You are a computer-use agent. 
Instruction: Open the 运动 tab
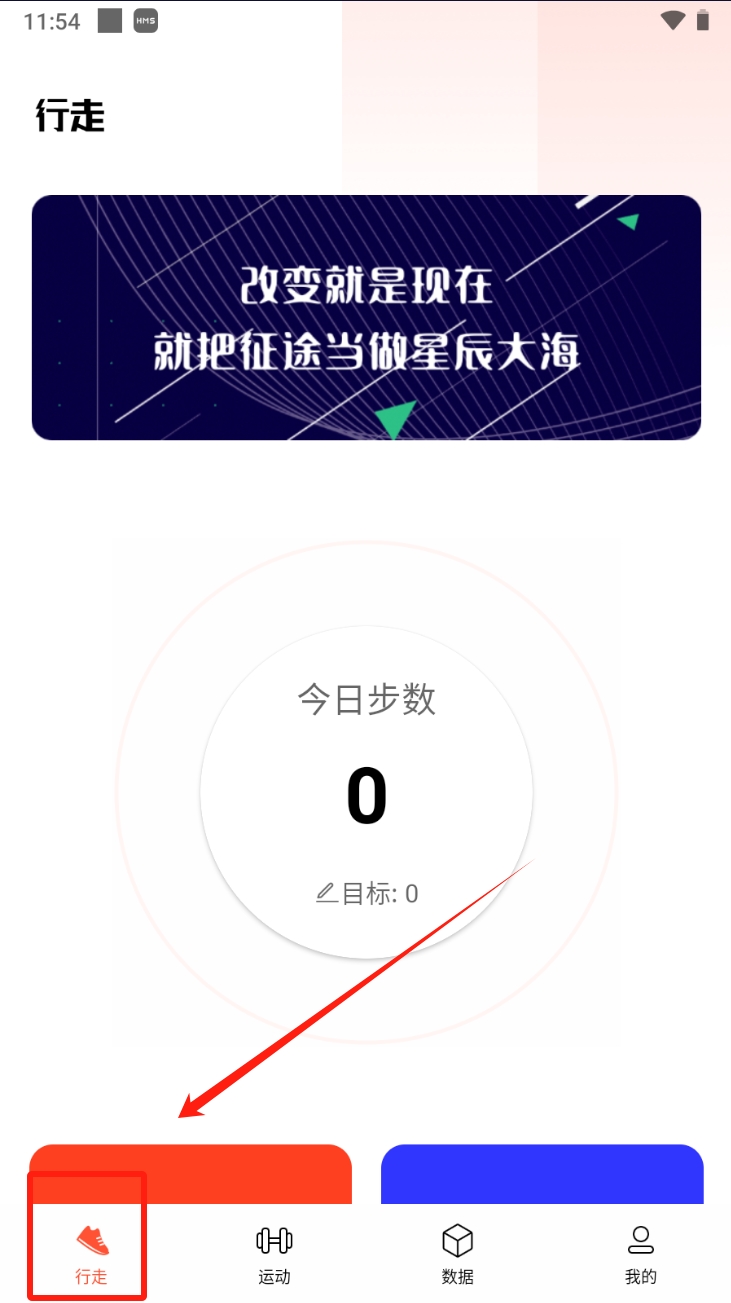[274, 1254]
